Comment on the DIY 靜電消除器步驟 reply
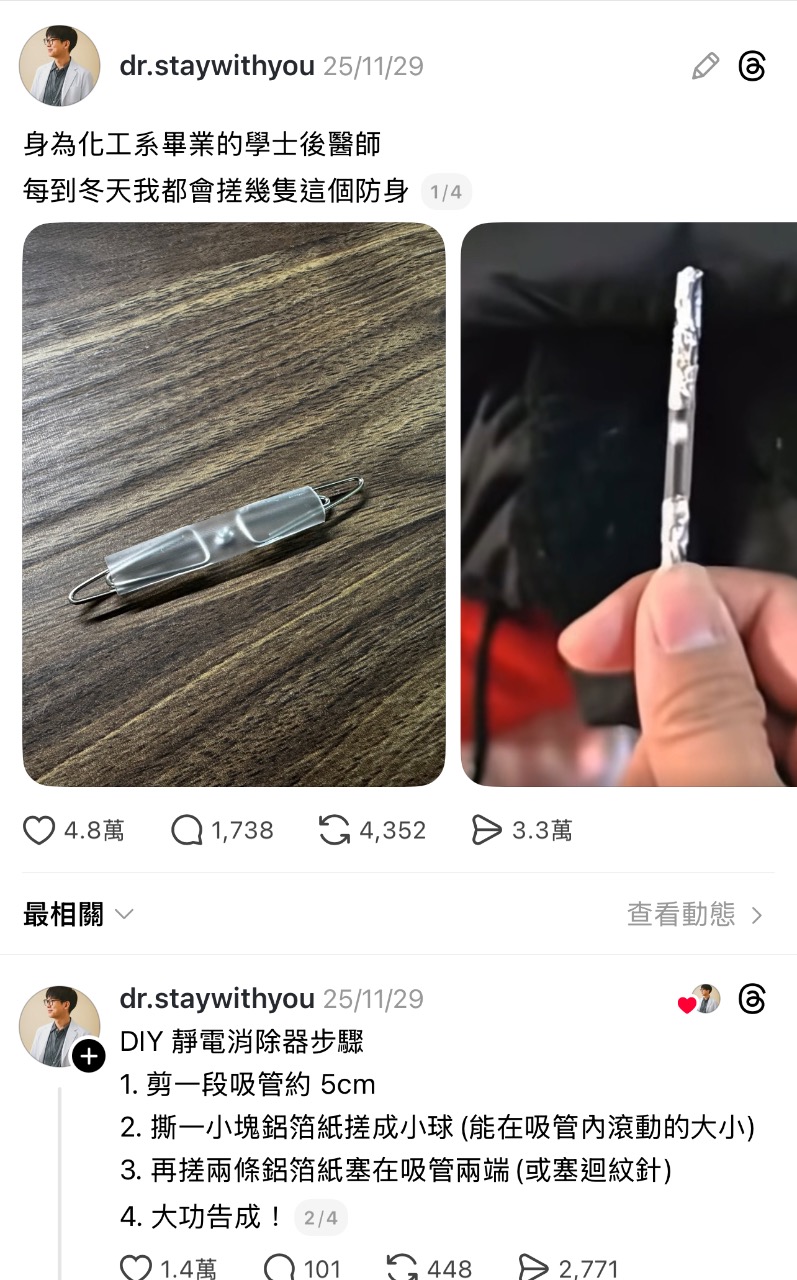Image resolution: width=797 pixels, height=1280 pixels. coord(279,1268)
